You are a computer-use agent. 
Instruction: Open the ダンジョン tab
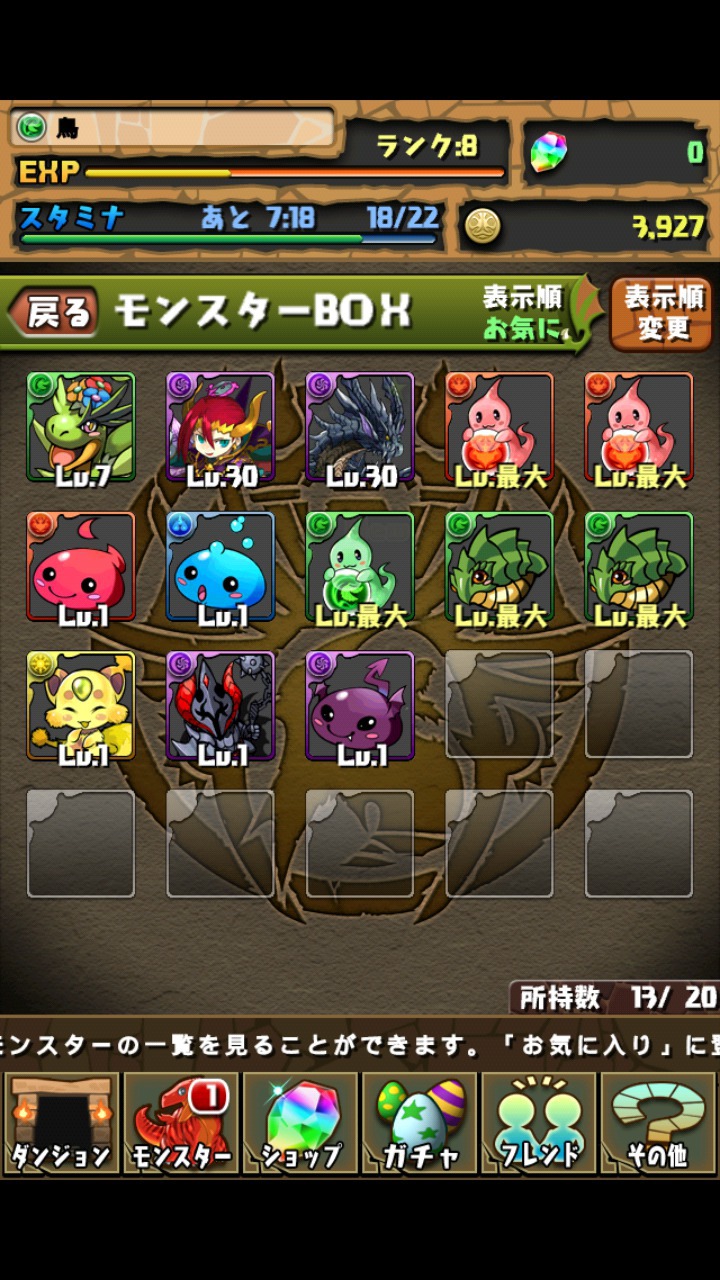[61, 1122]
